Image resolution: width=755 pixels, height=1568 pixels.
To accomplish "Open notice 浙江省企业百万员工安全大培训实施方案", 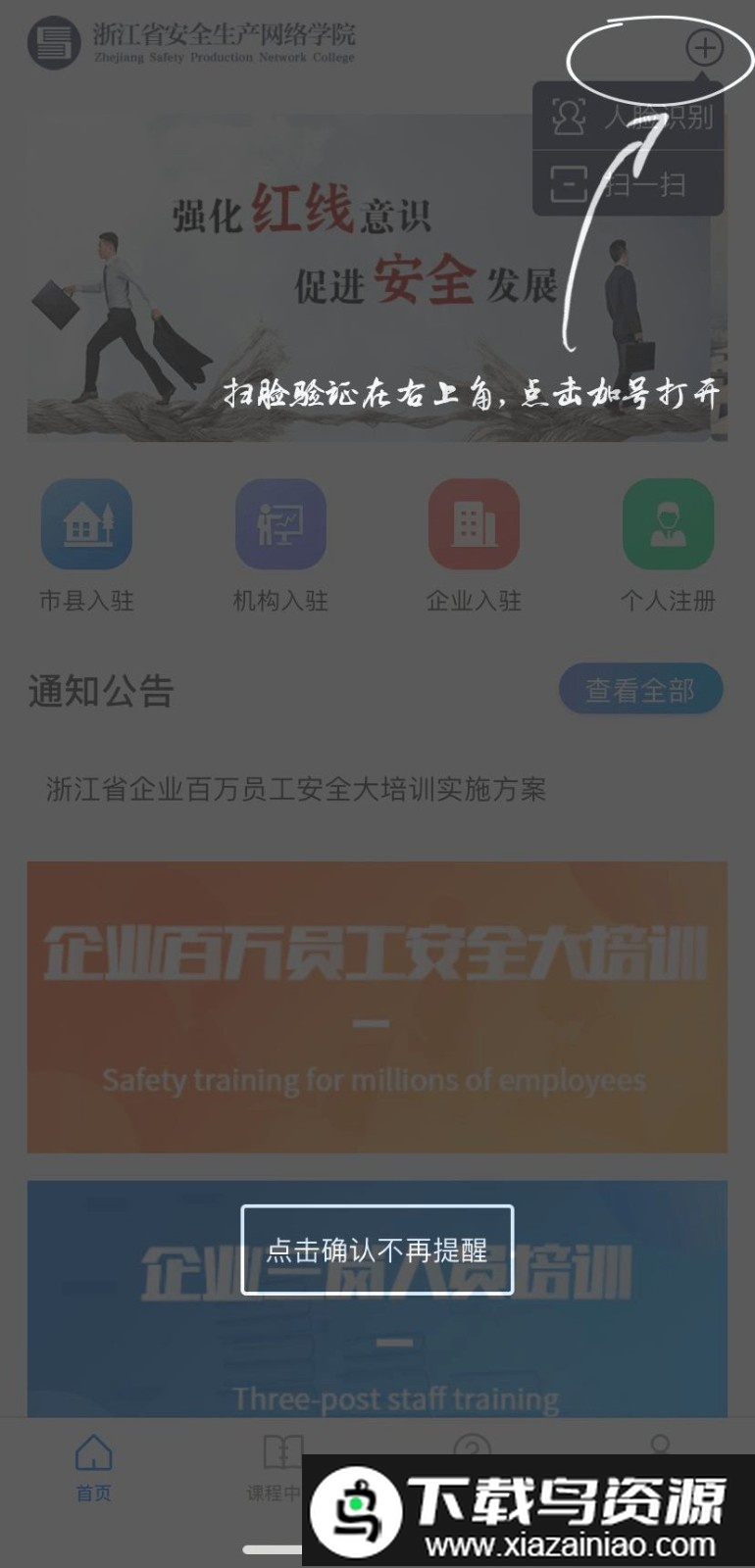I will [296, 789].
